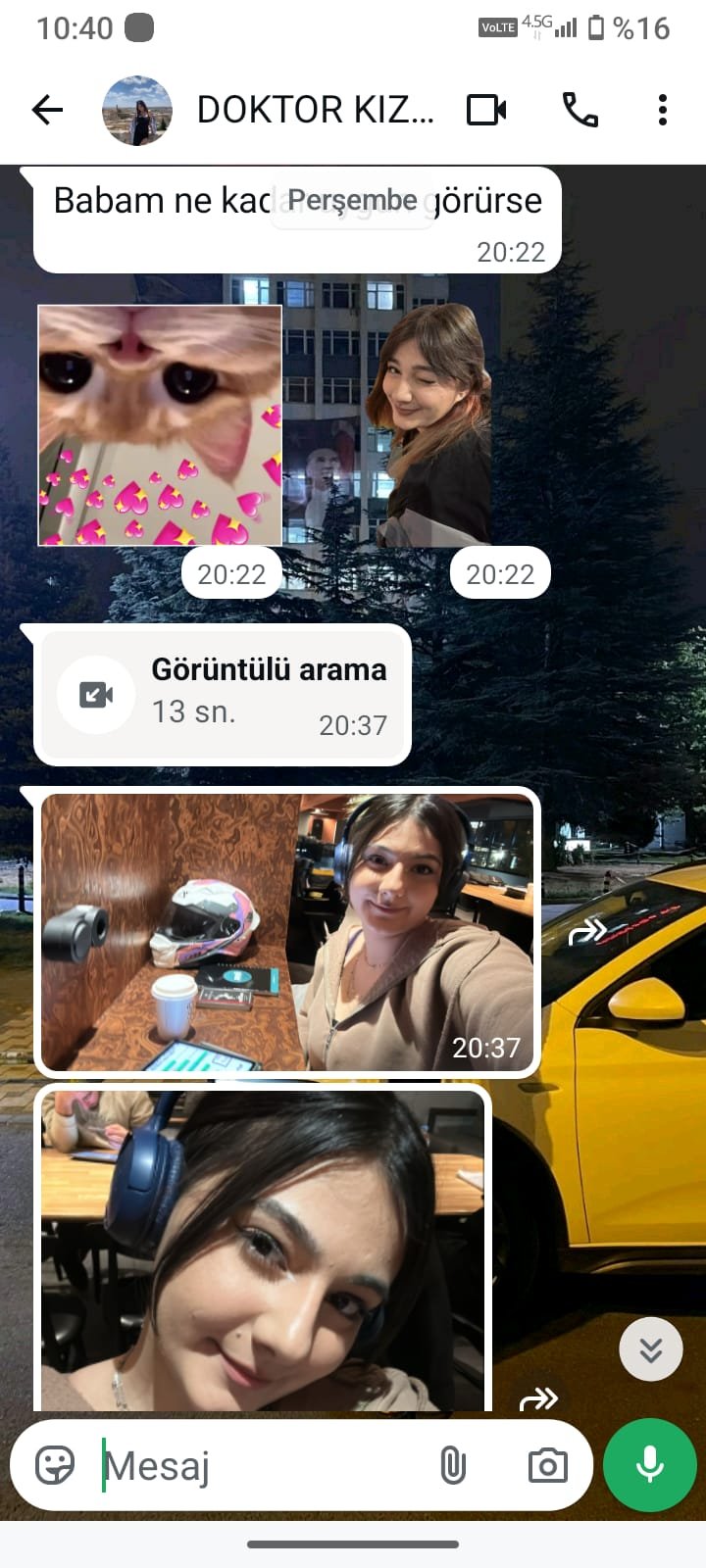Open the close-up photo with blue headphones

coord(263,1249)
